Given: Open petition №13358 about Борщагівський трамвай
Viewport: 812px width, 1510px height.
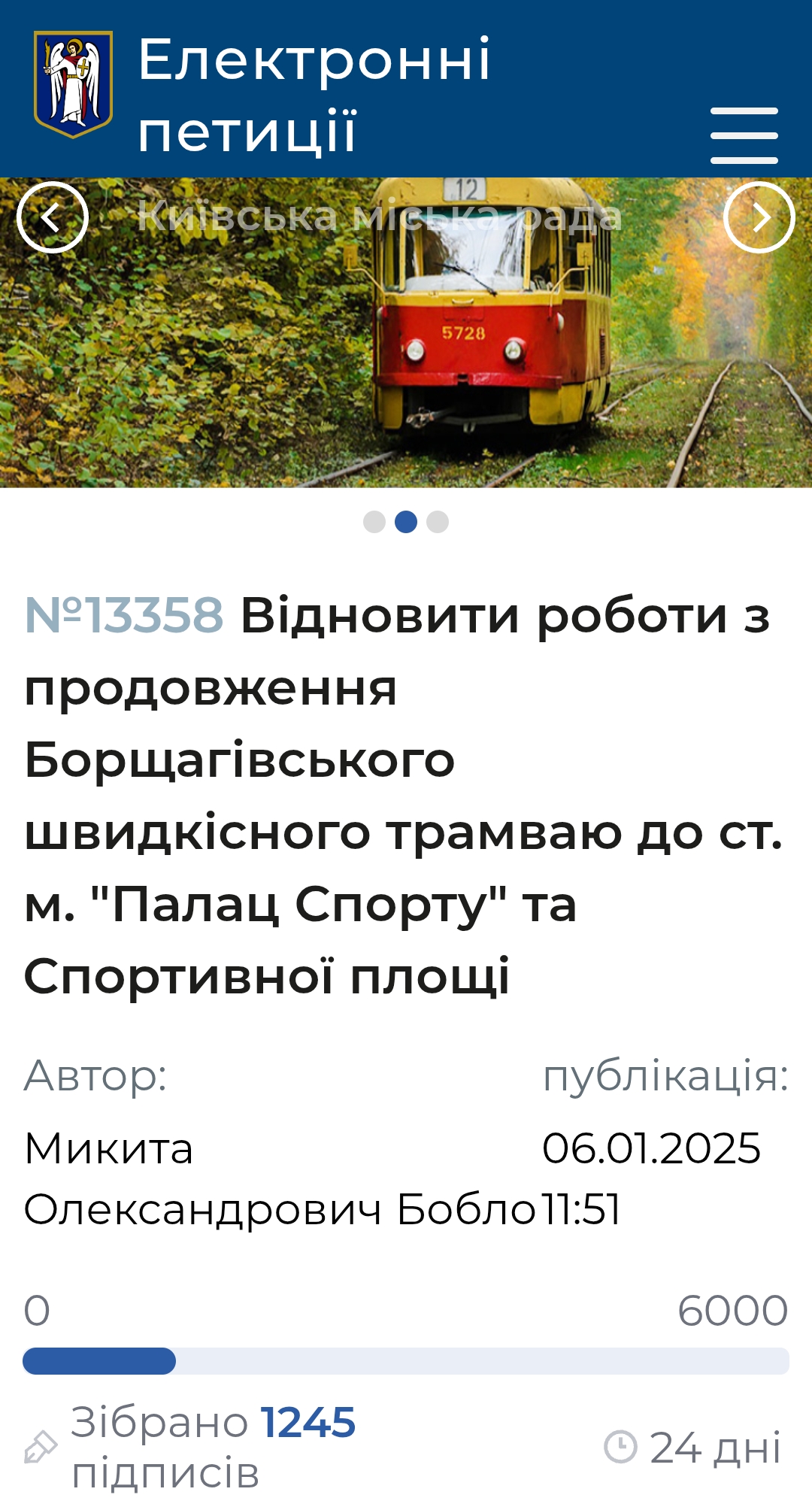Looking at the screenshot, I should [x=398, y=795].
